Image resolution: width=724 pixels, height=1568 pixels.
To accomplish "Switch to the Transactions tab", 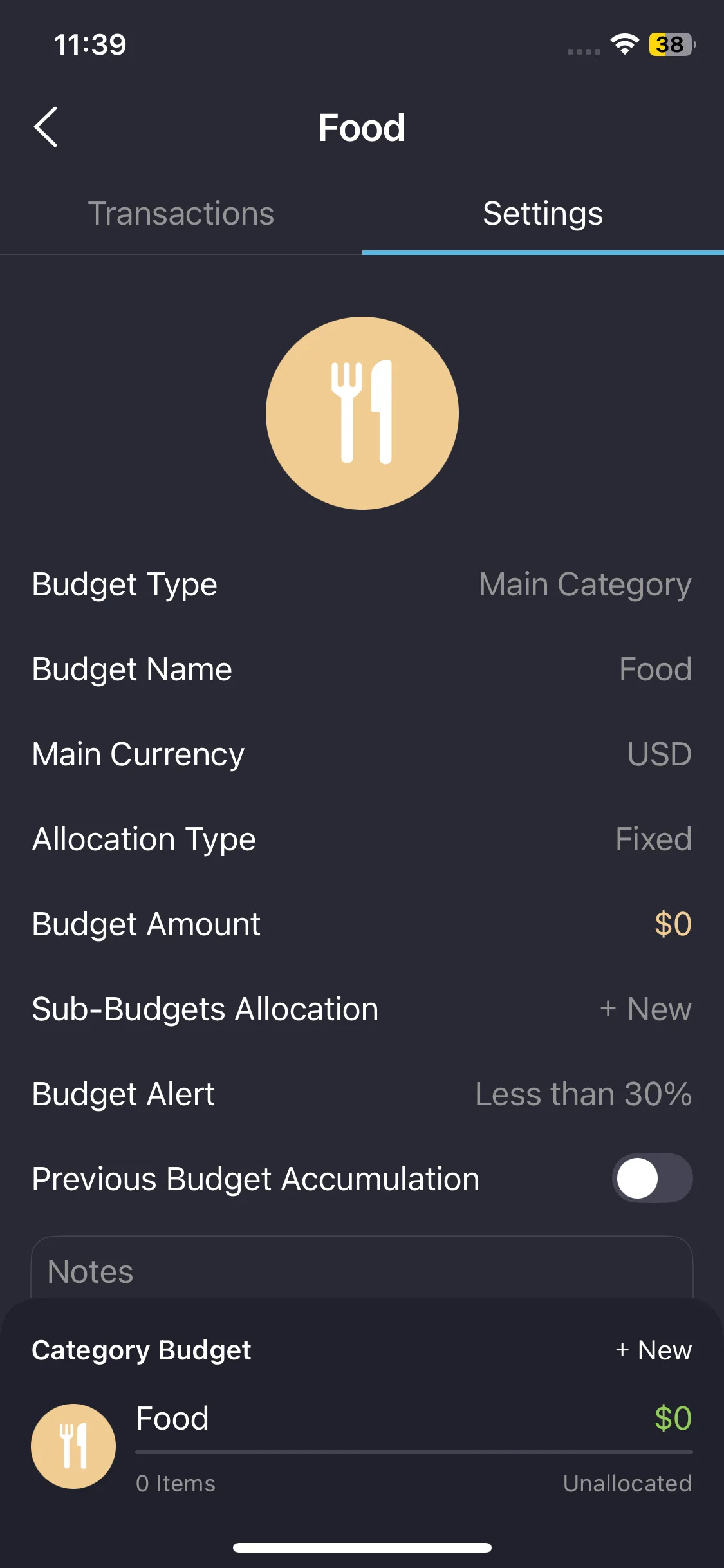I will tap(181, 214).
